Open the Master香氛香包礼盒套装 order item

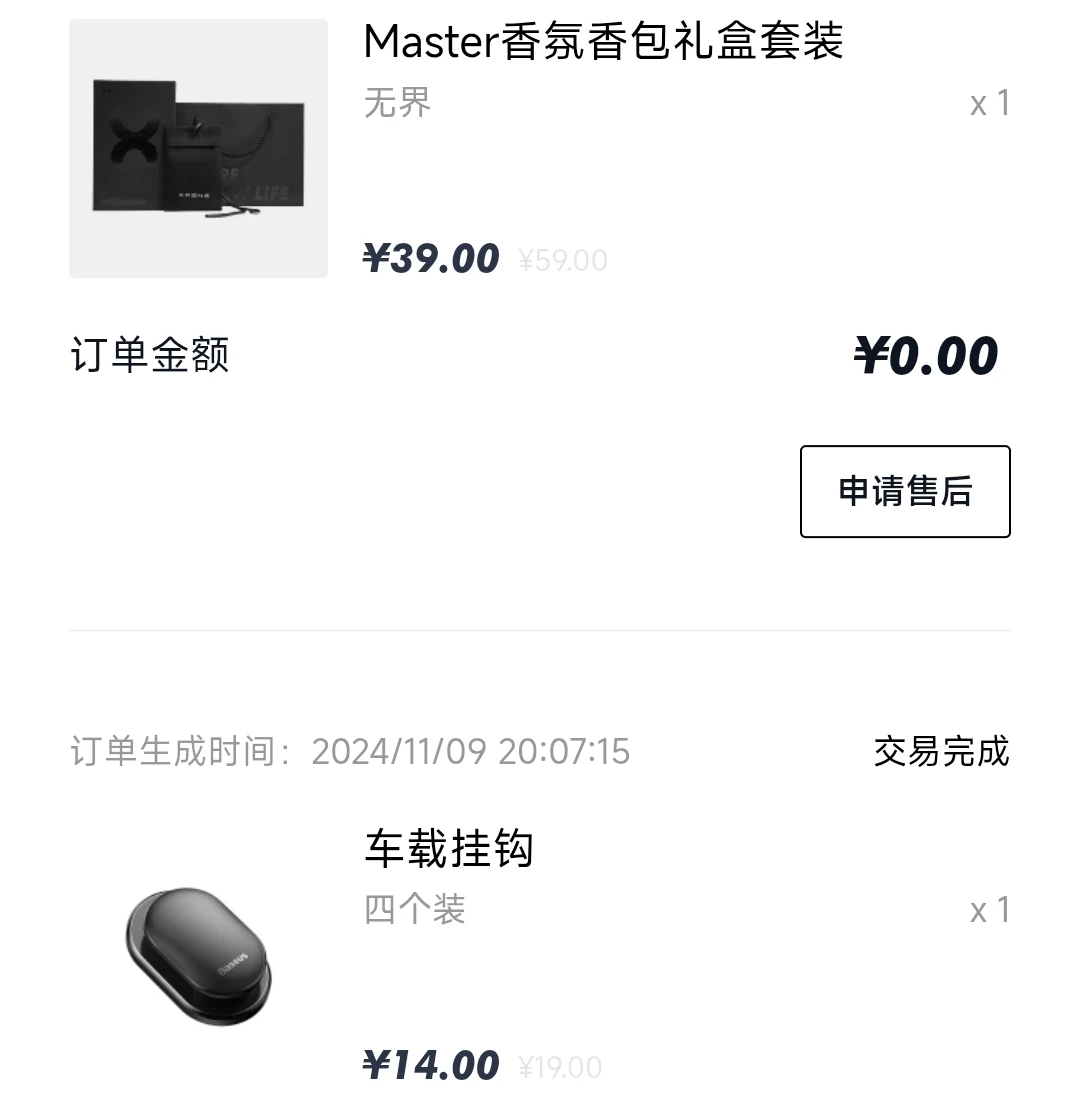click(540, 148)
